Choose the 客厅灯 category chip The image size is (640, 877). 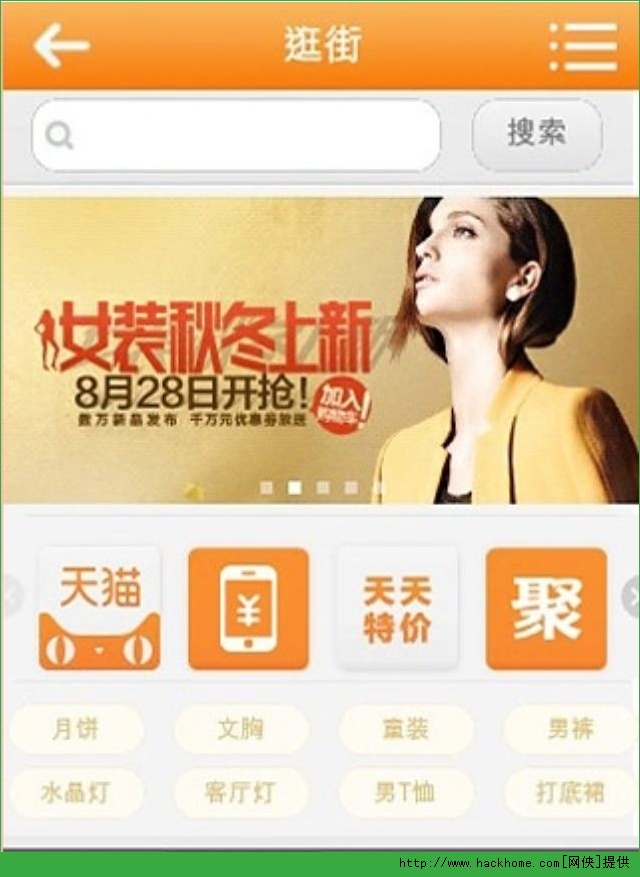[x=240, y=793]
